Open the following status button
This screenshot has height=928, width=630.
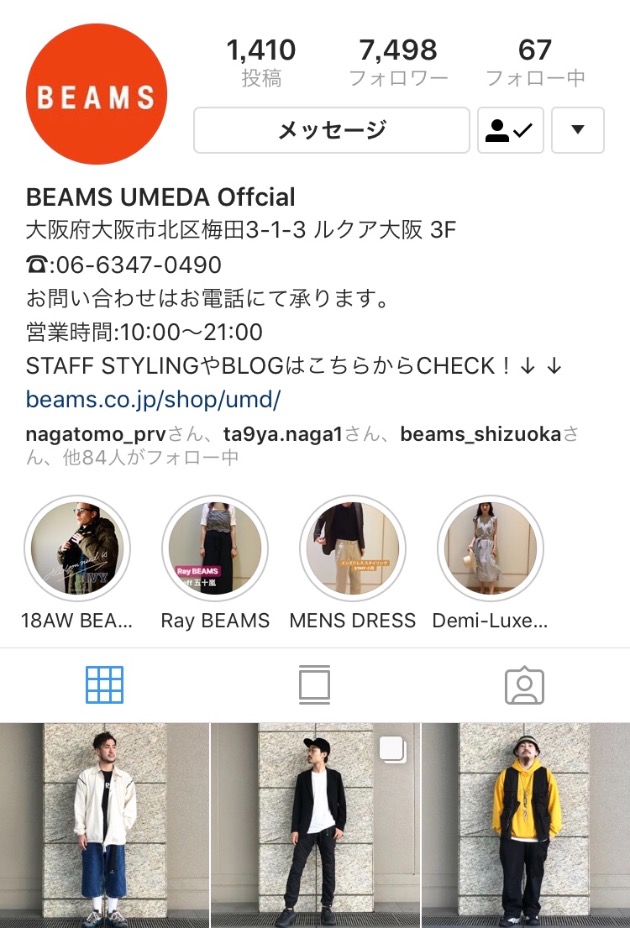pyautogui.click(x=510, y=130)
